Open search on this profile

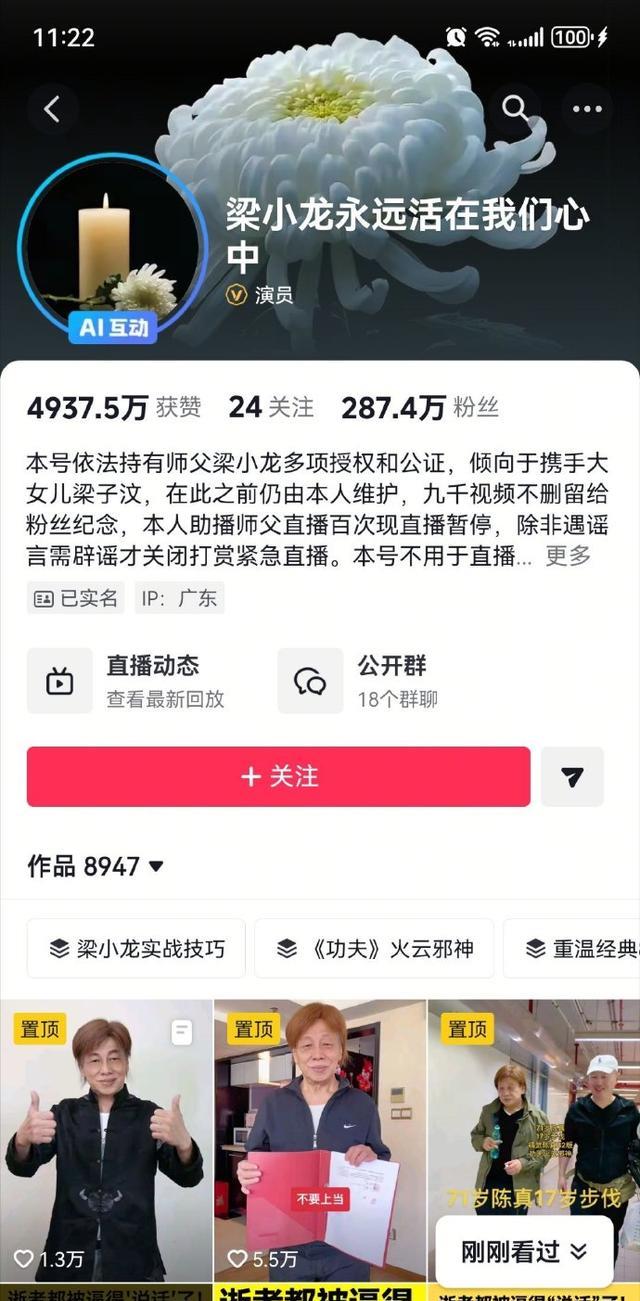(516, 109)
